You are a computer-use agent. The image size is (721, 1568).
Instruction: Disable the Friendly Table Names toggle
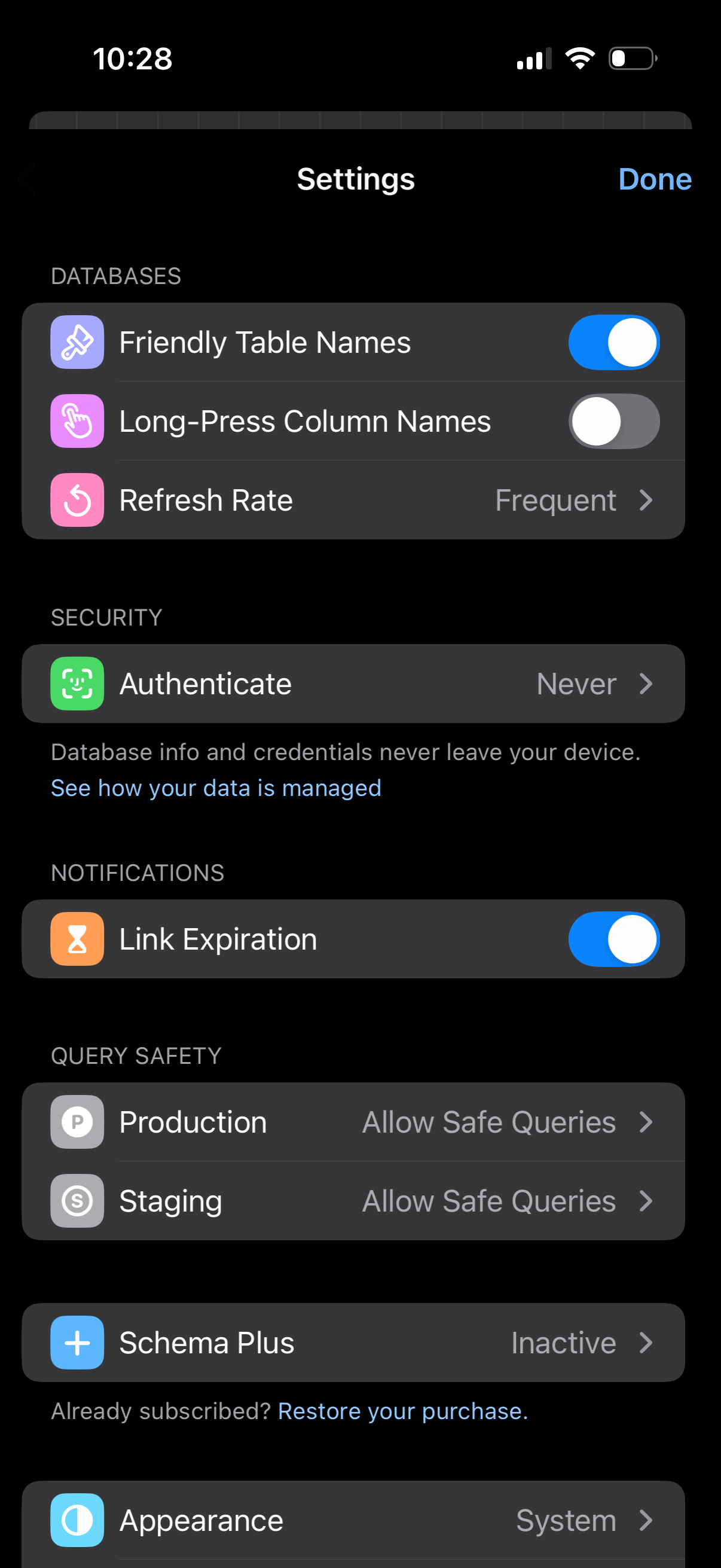pyautogui.click(x=614, y=341)
